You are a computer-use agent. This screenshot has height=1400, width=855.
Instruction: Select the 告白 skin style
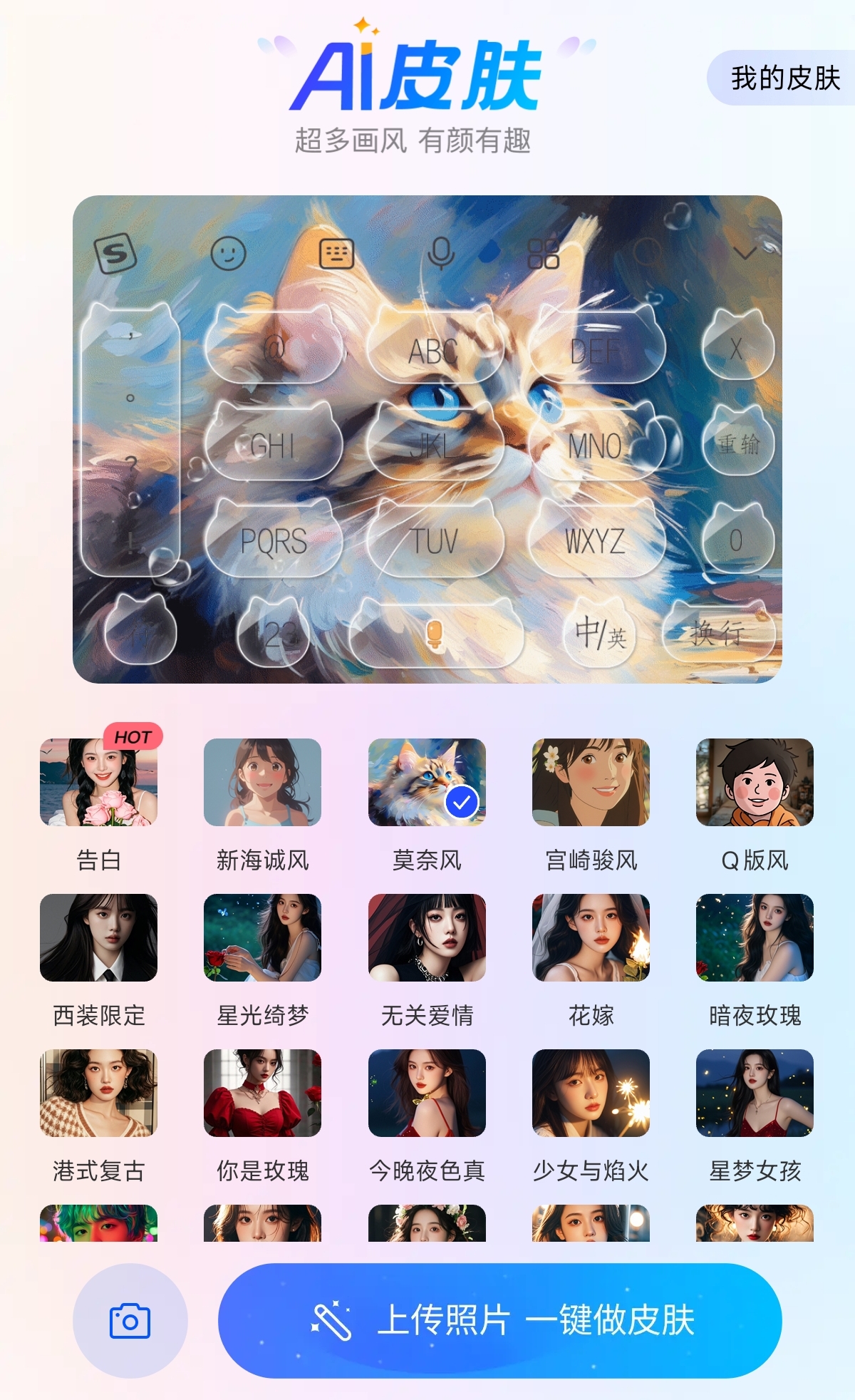tap(98, 783)
